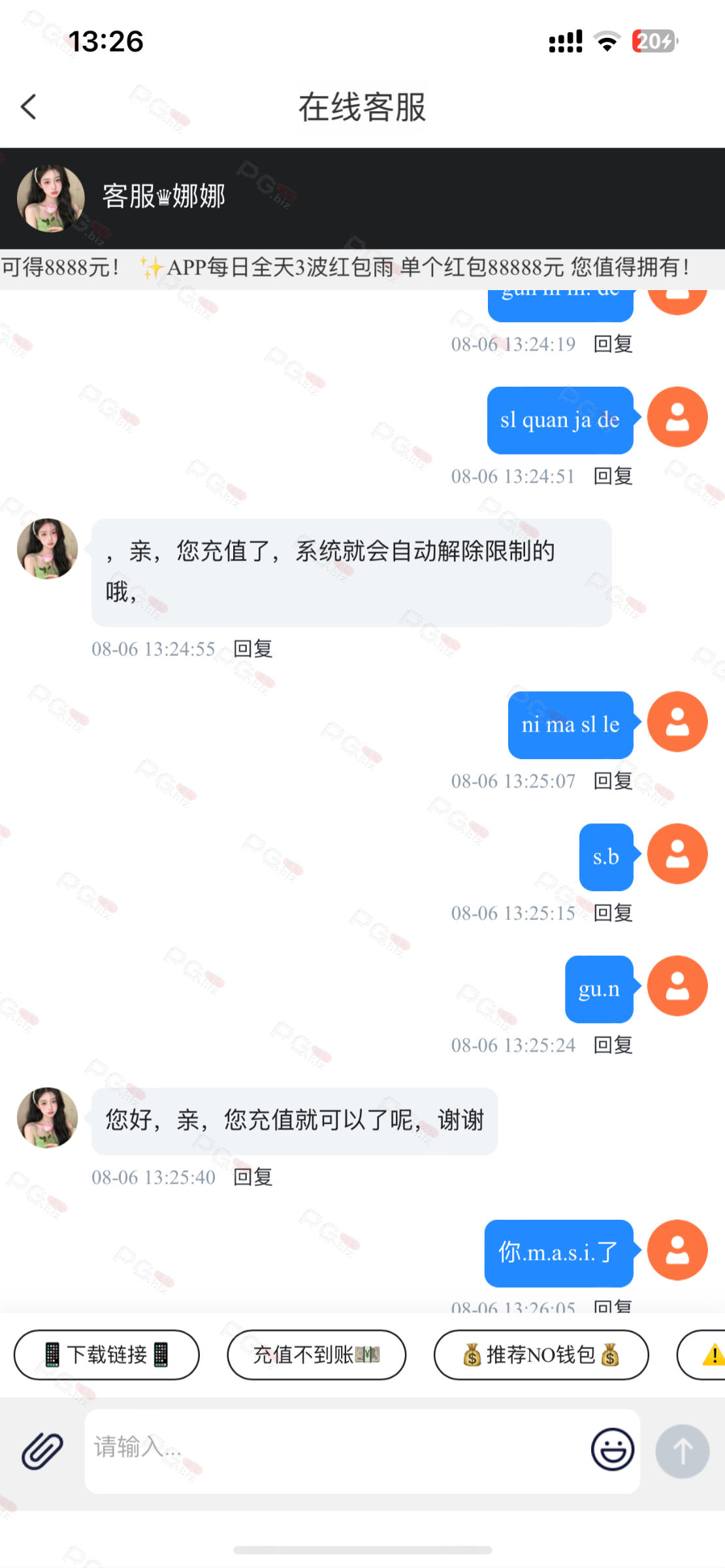Reply to the 'gu.n' message

click(x=613, y=1045)
